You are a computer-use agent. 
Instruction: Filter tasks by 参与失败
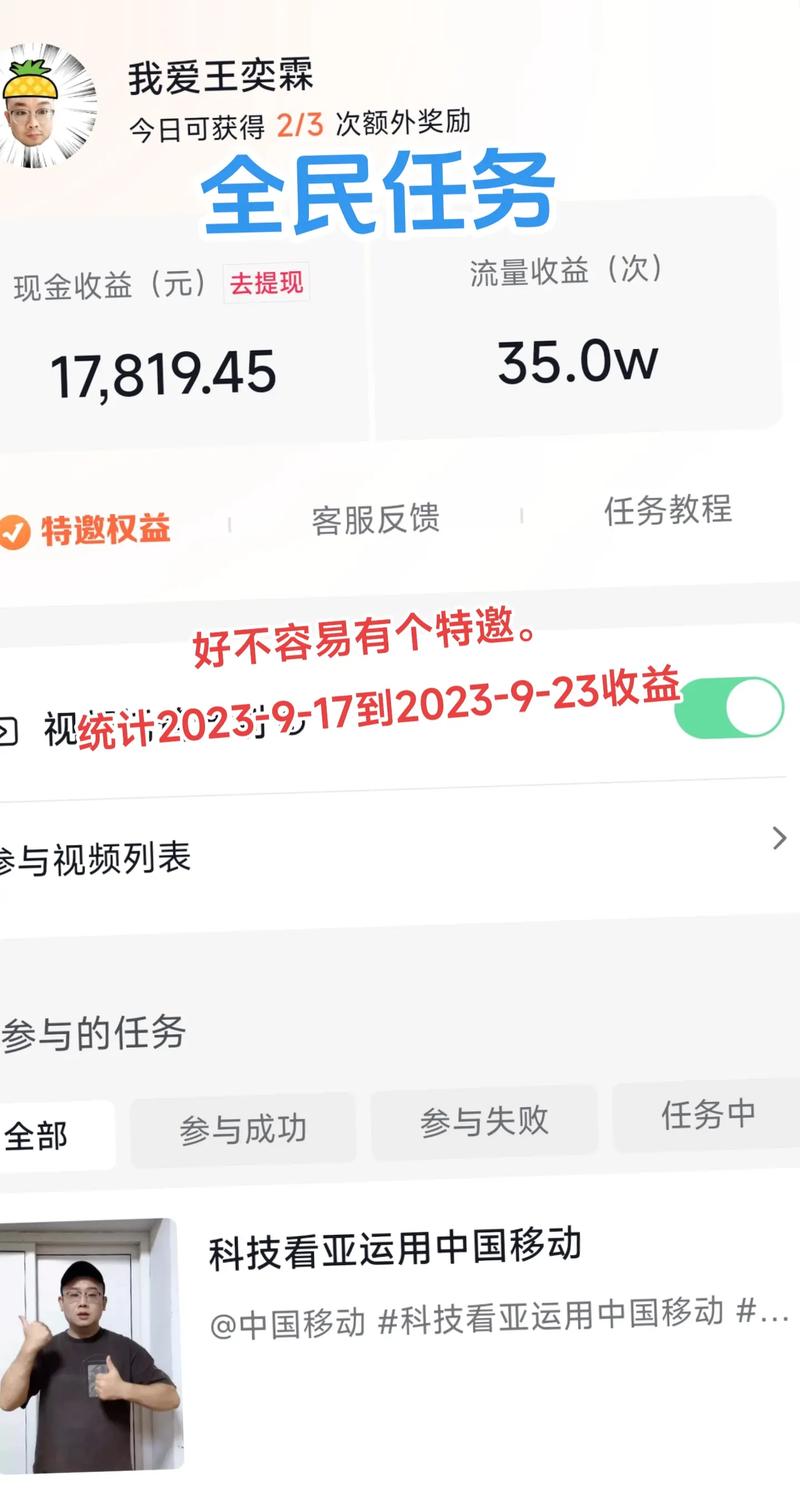click(x=484, y=1122)
